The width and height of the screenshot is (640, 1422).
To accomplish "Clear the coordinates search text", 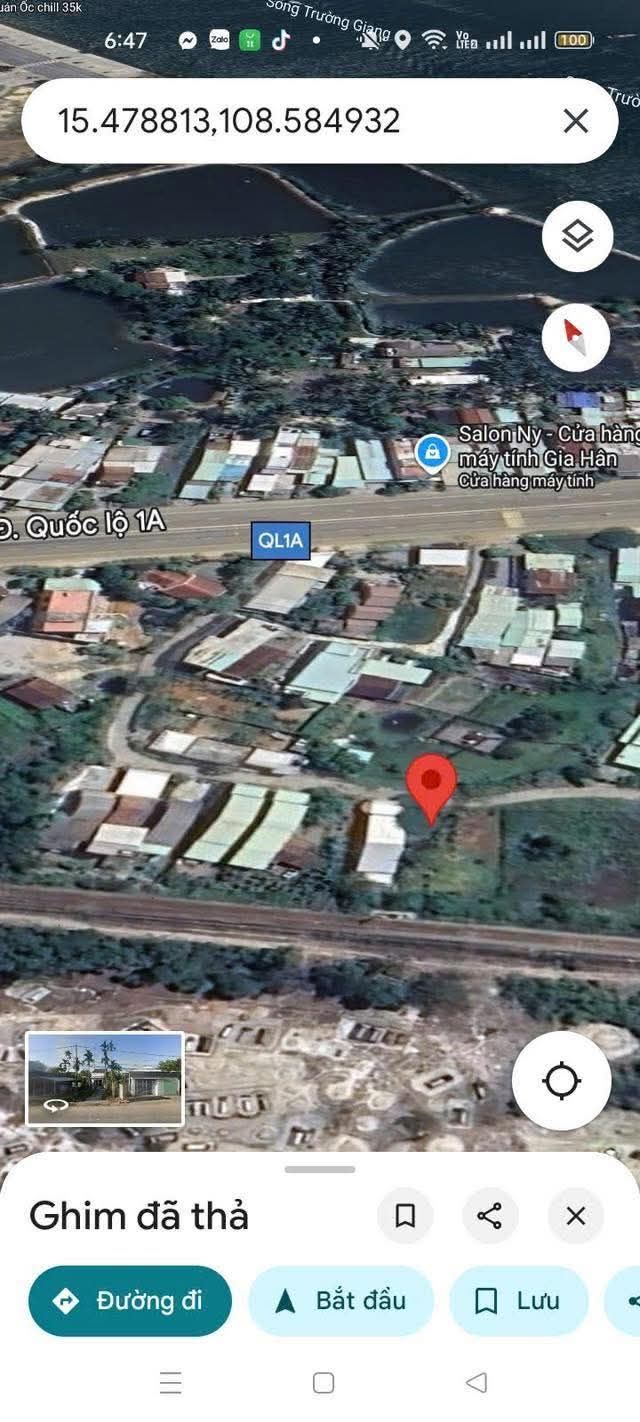I will click(x=575, y=121).
